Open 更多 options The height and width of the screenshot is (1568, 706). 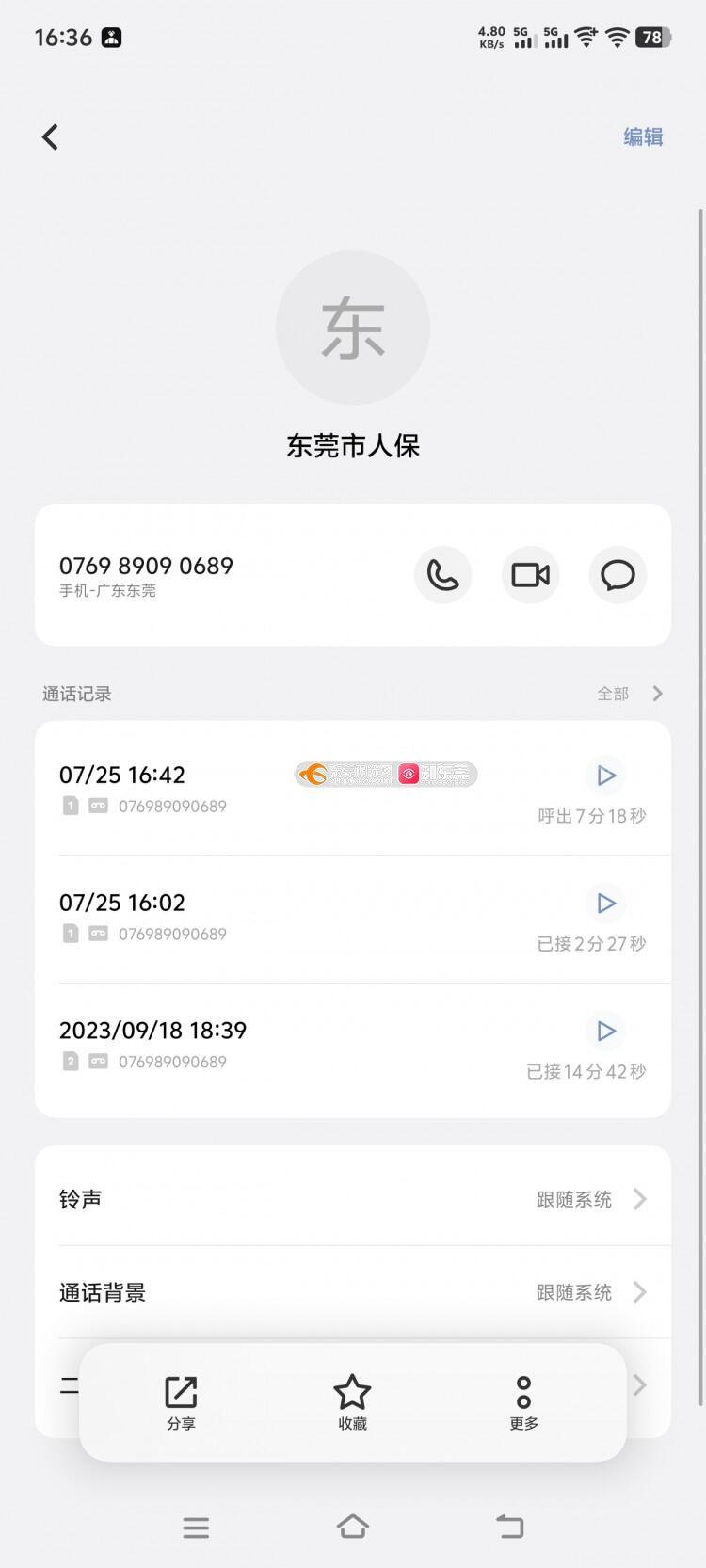coord(523,1402)
